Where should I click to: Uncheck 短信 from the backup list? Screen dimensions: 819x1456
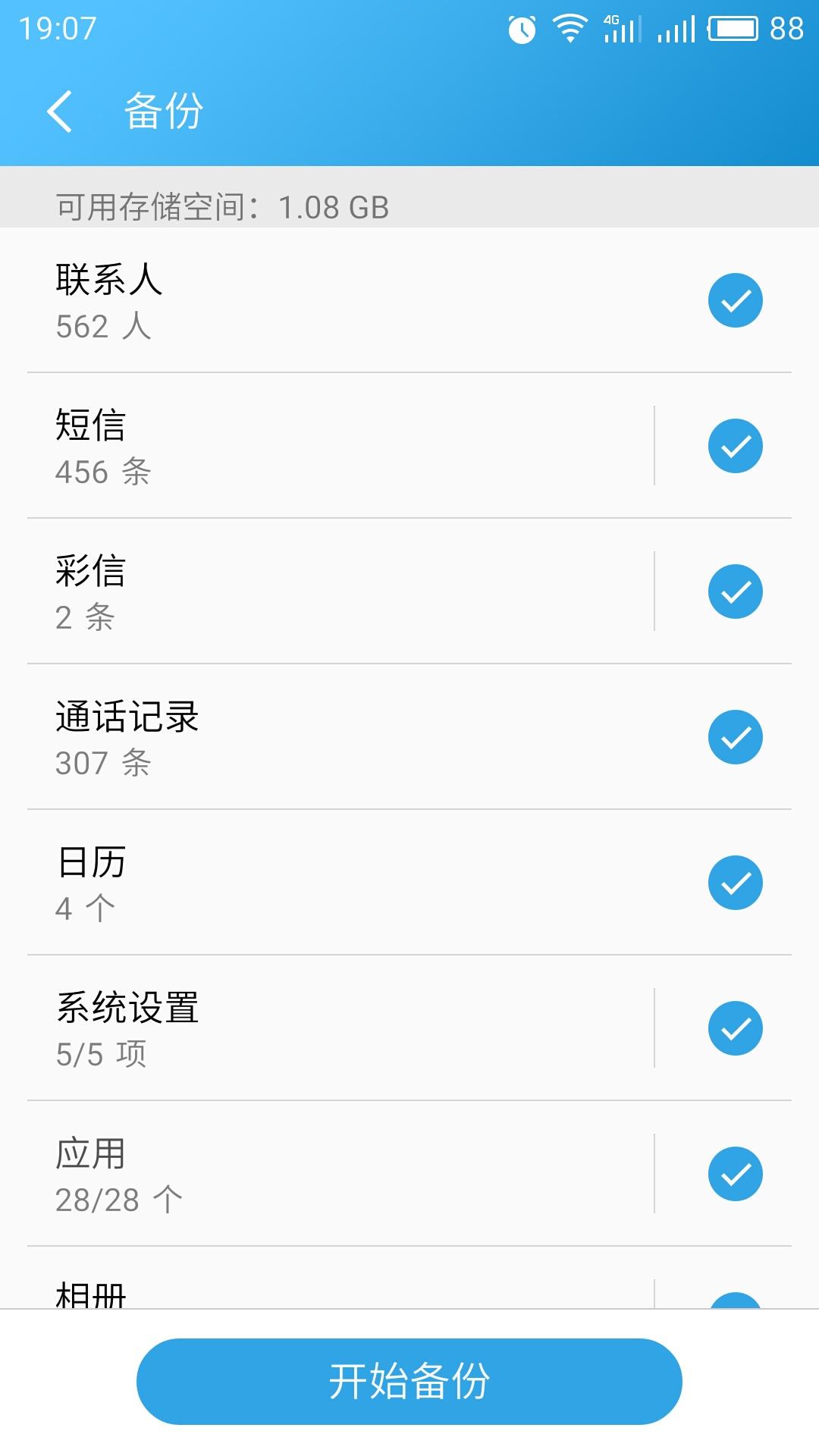click(734, 446)
